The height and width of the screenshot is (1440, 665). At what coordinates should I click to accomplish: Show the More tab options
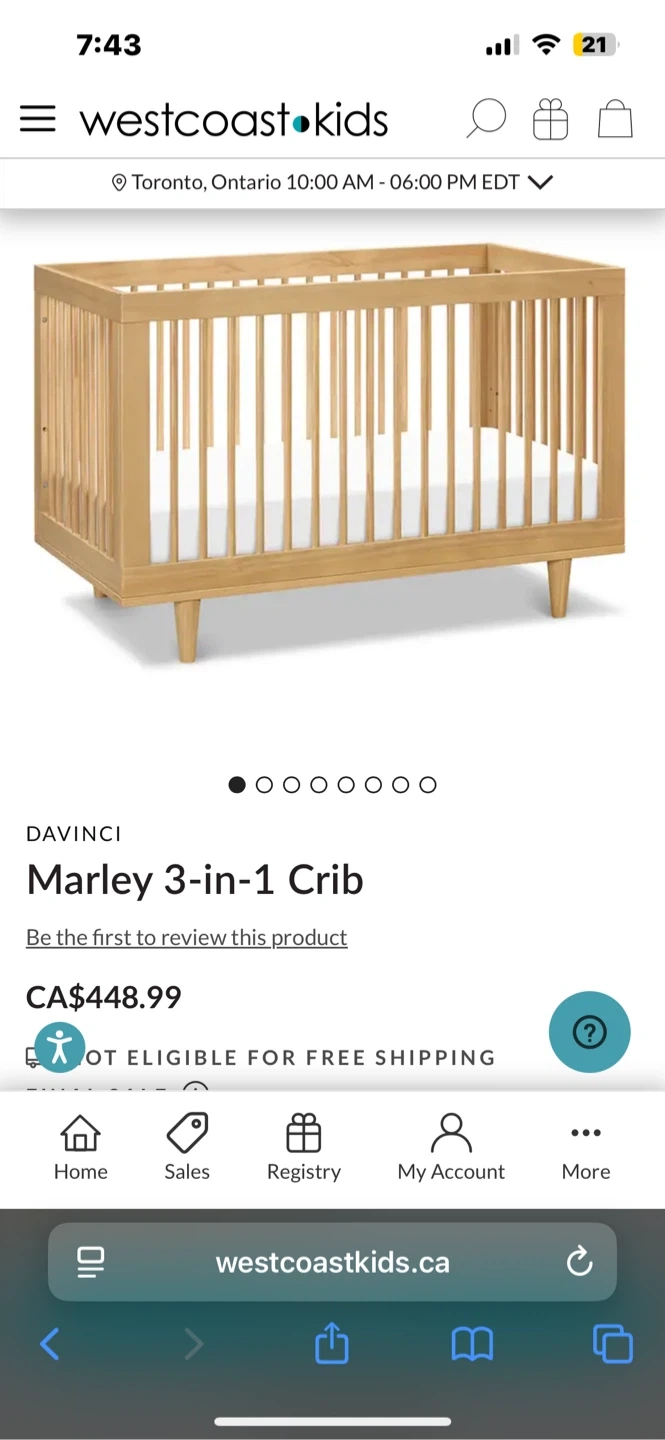click(585, 1148)
